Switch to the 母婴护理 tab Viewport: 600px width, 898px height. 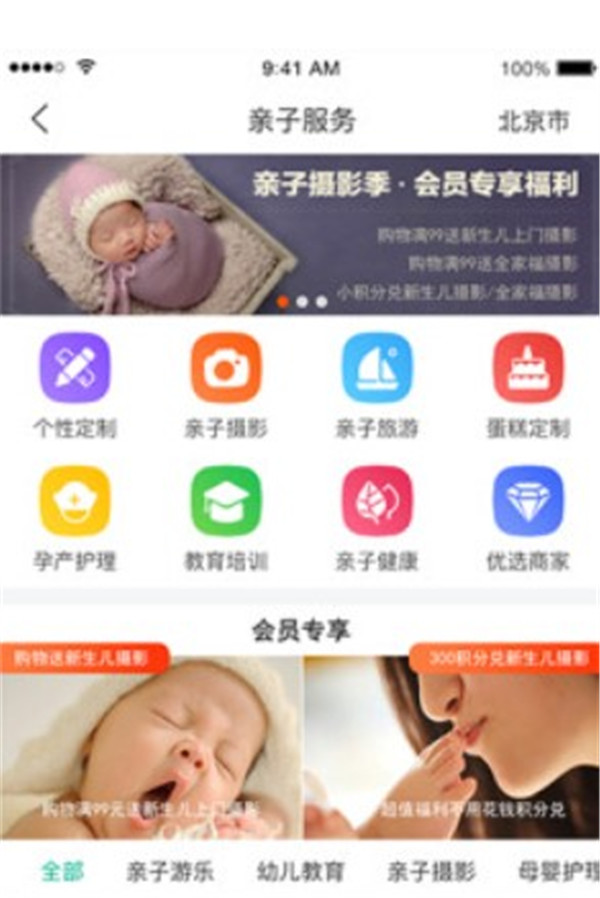[558, 871]
